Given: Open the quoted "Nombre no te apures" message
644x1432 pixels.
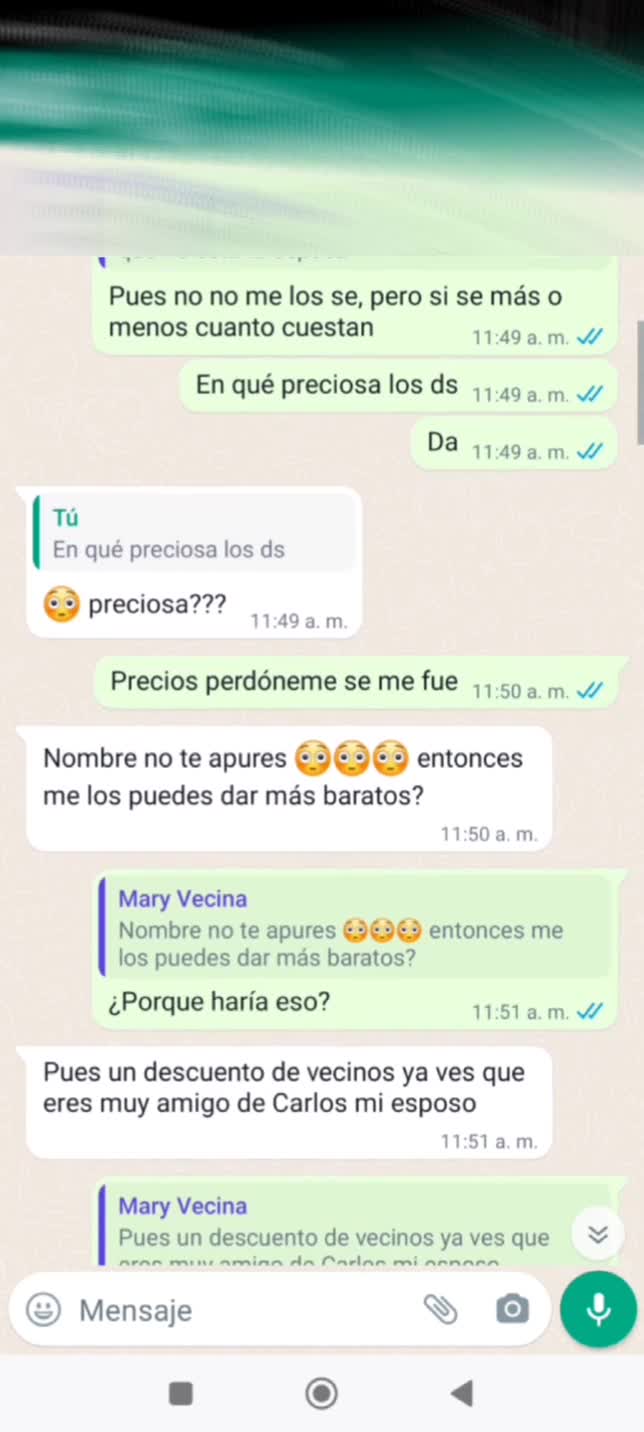Looking at the screenshot, I should pos(355,928).
